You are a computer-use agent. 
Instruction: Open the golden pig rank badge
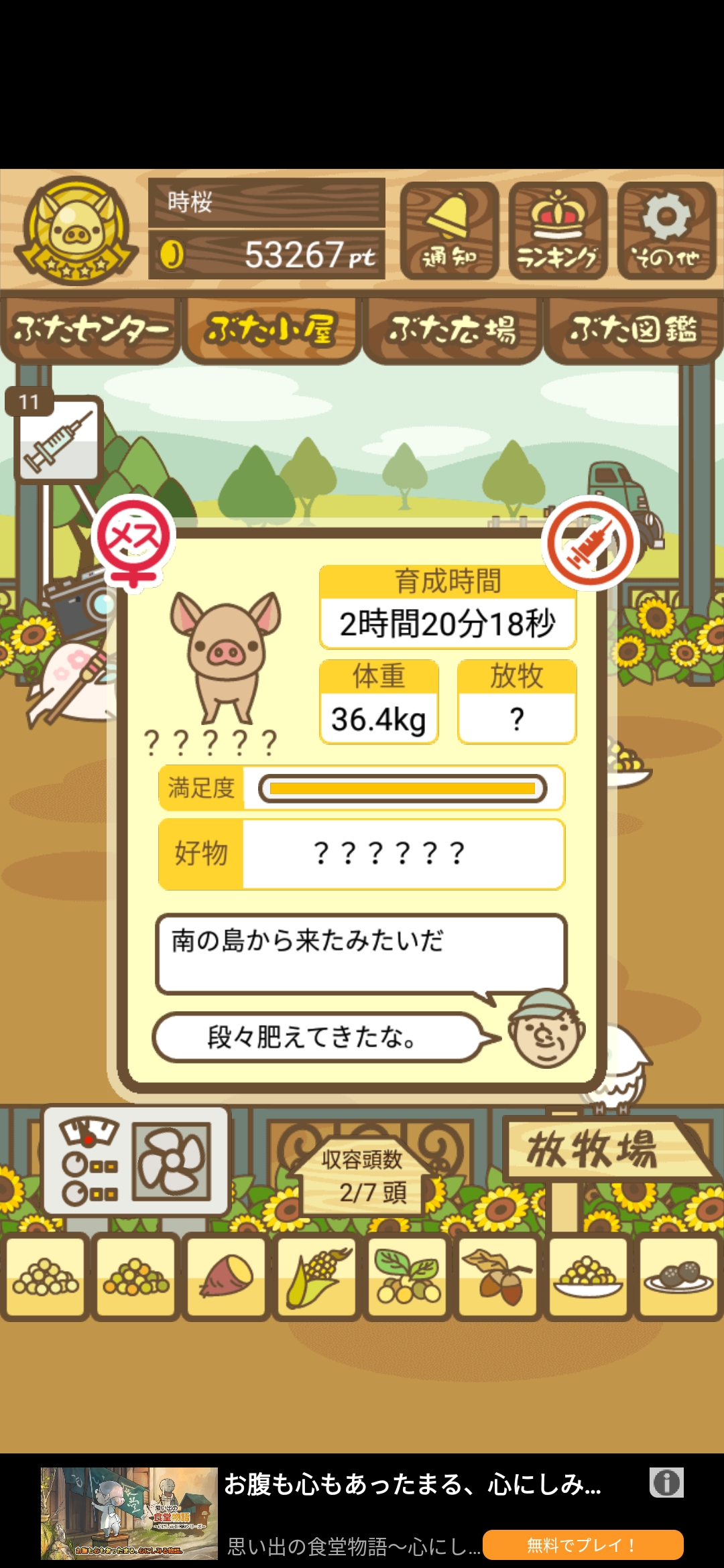point(76,231)
